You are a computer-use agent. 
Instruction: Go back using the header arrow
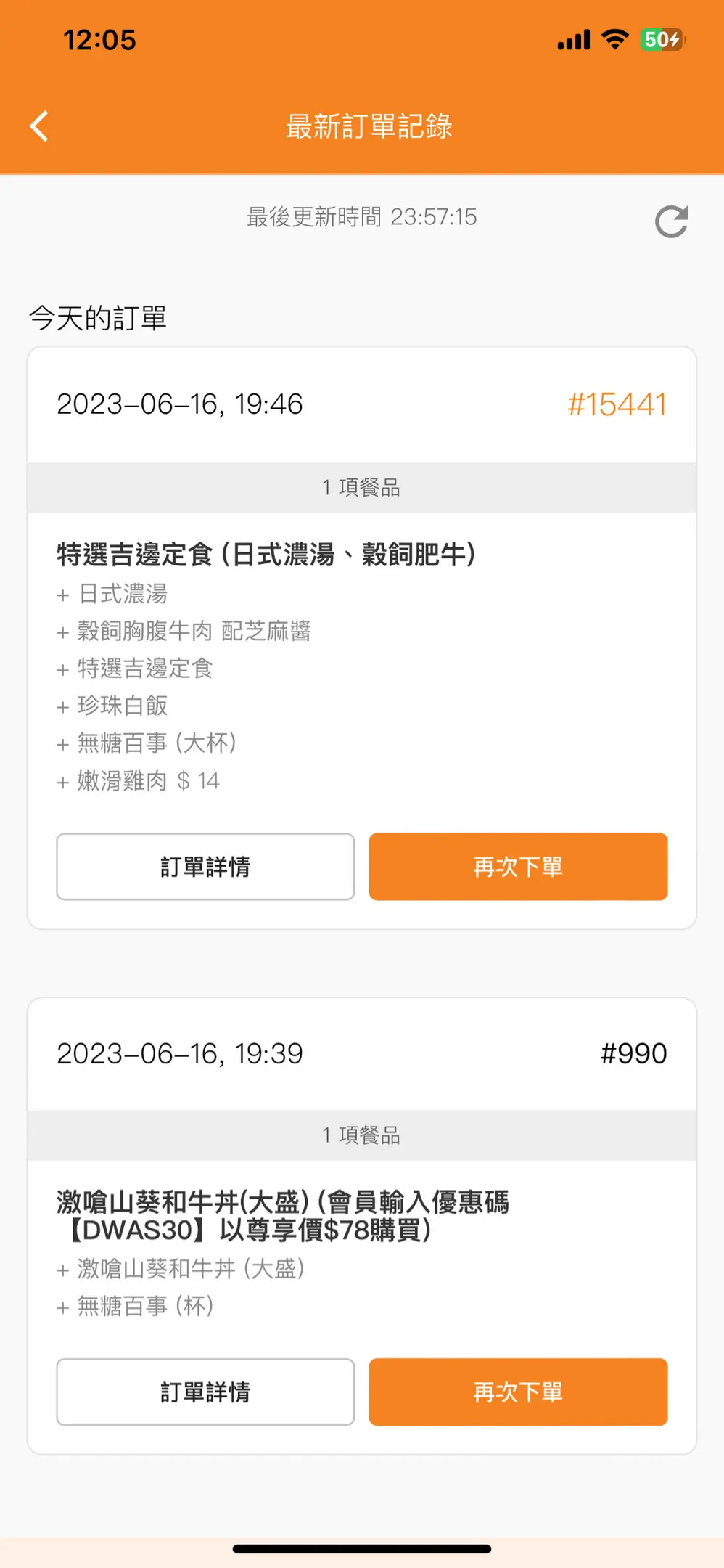(39, 126)
